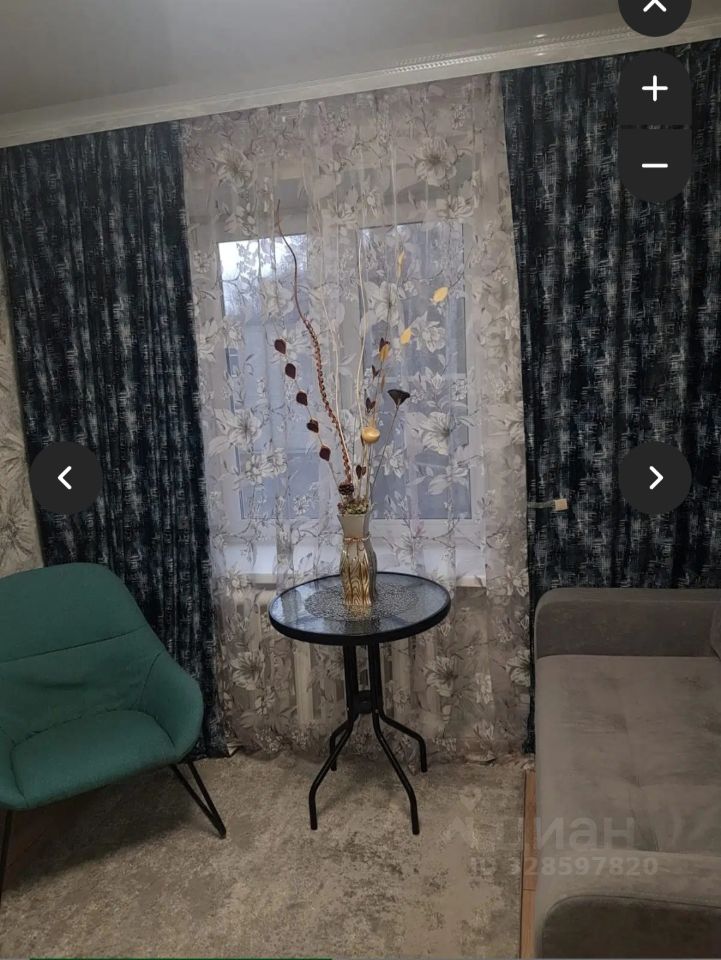
Task: Show the next photo
Action: pos(655,478)
